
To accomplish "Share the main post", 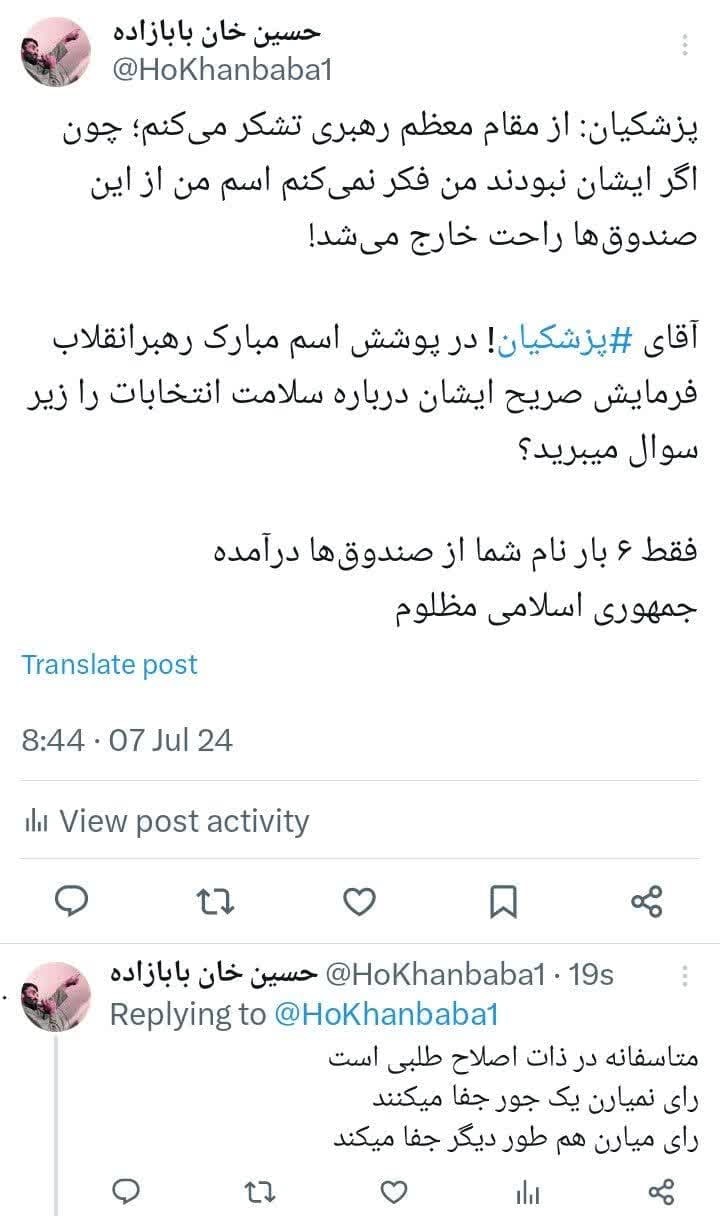I will pyautogui.click(x=647, y=903).
